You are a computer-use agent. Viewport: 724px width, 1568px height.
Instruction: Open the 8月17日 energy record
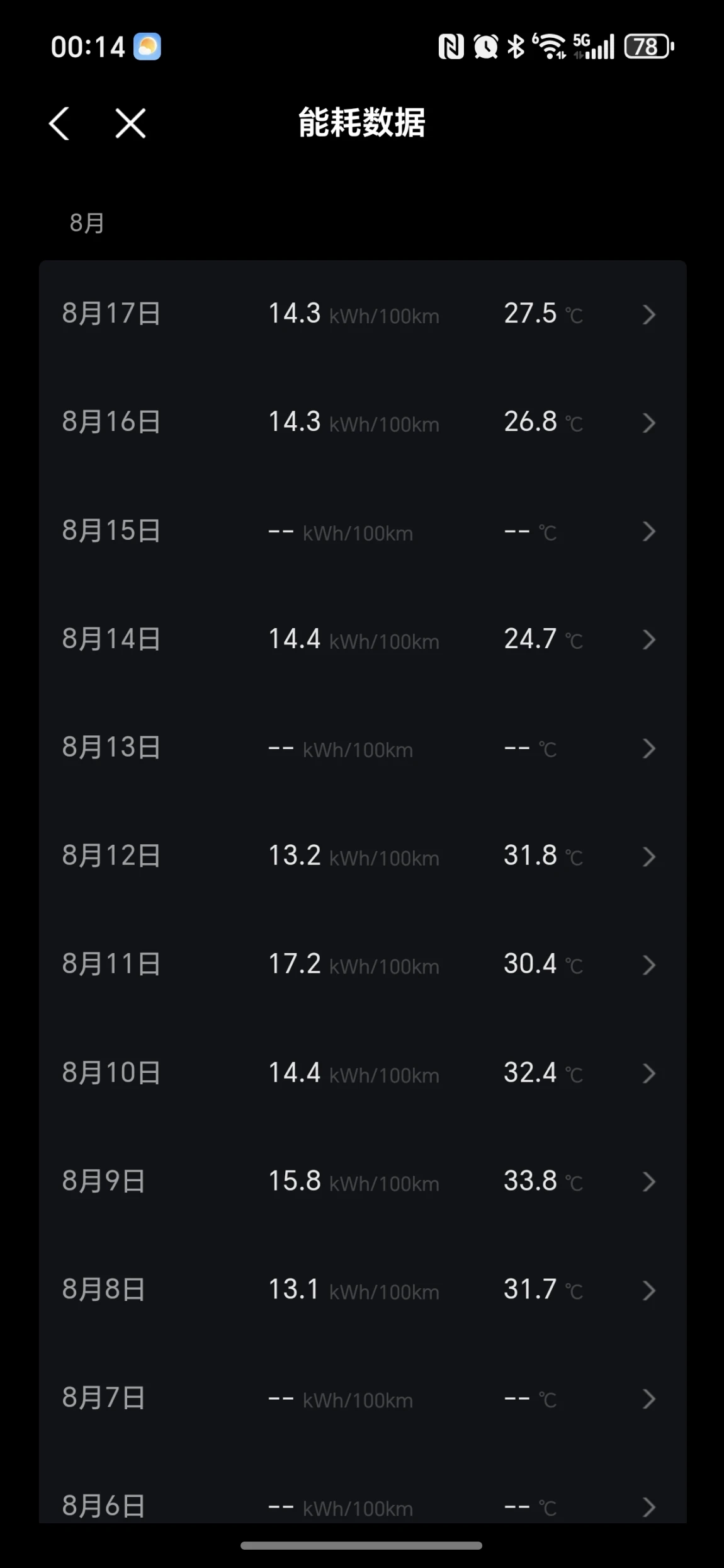click(x=363, y=314)
